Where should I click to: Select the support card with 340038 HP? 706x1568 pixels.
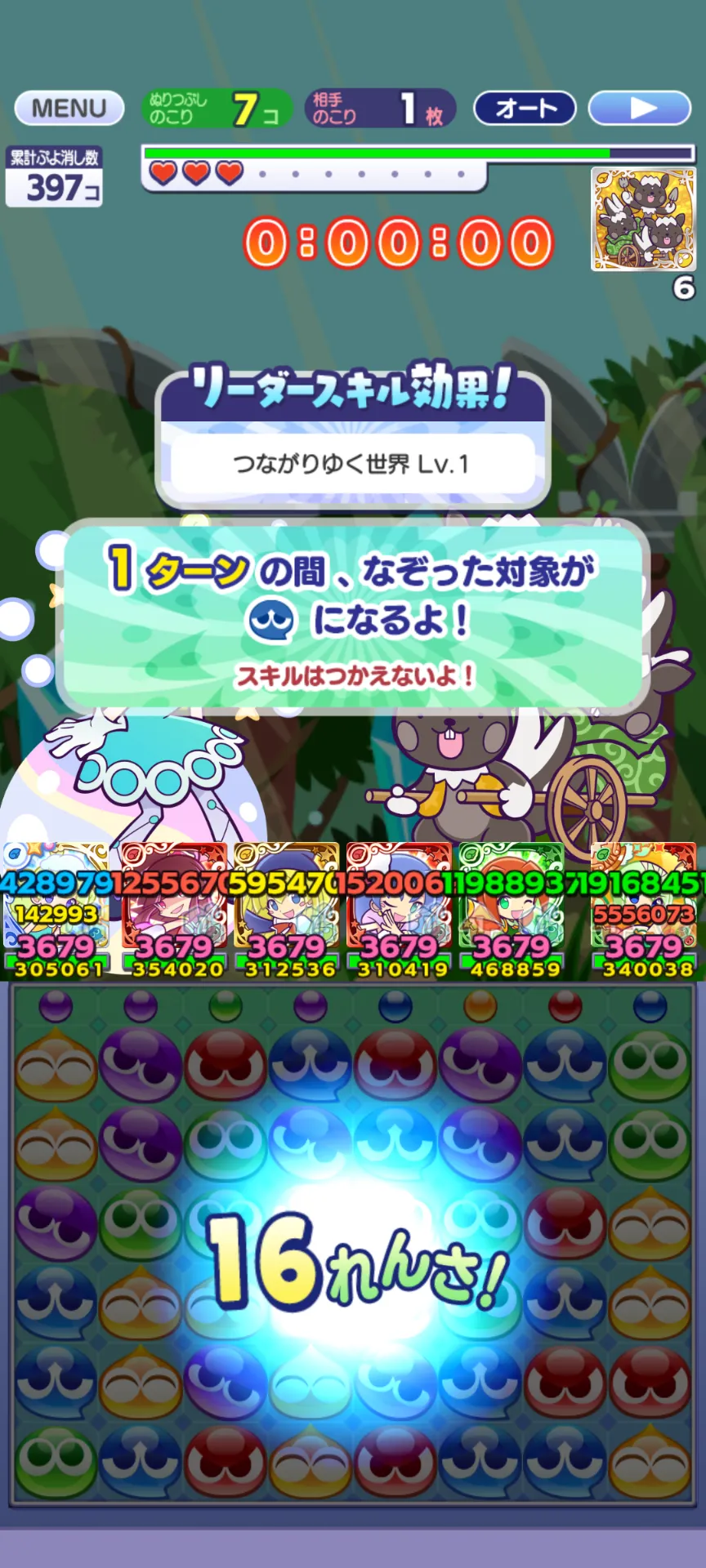[644, 910]
